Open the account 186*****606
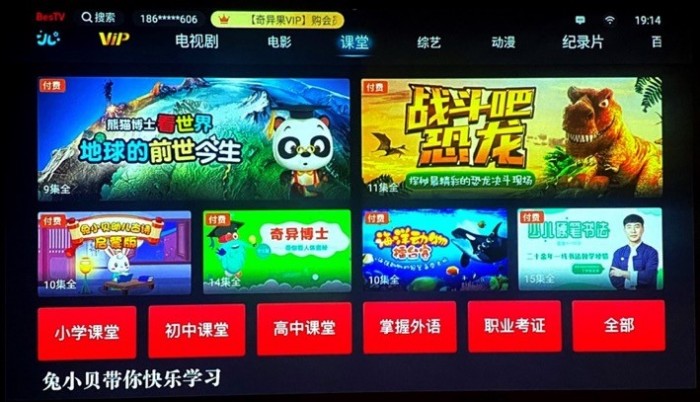700x402 pixels. click(x=168, y=19)
